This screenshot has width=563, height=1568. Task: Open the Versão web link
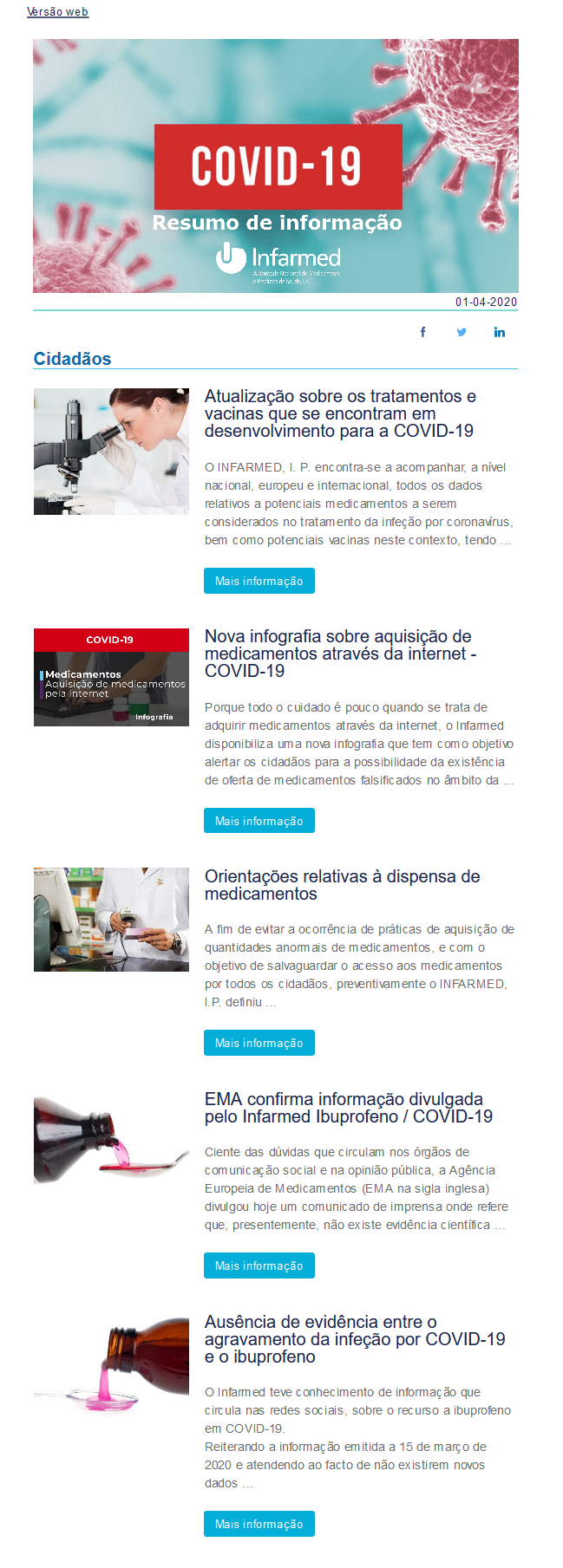click(x=57, y=12)
